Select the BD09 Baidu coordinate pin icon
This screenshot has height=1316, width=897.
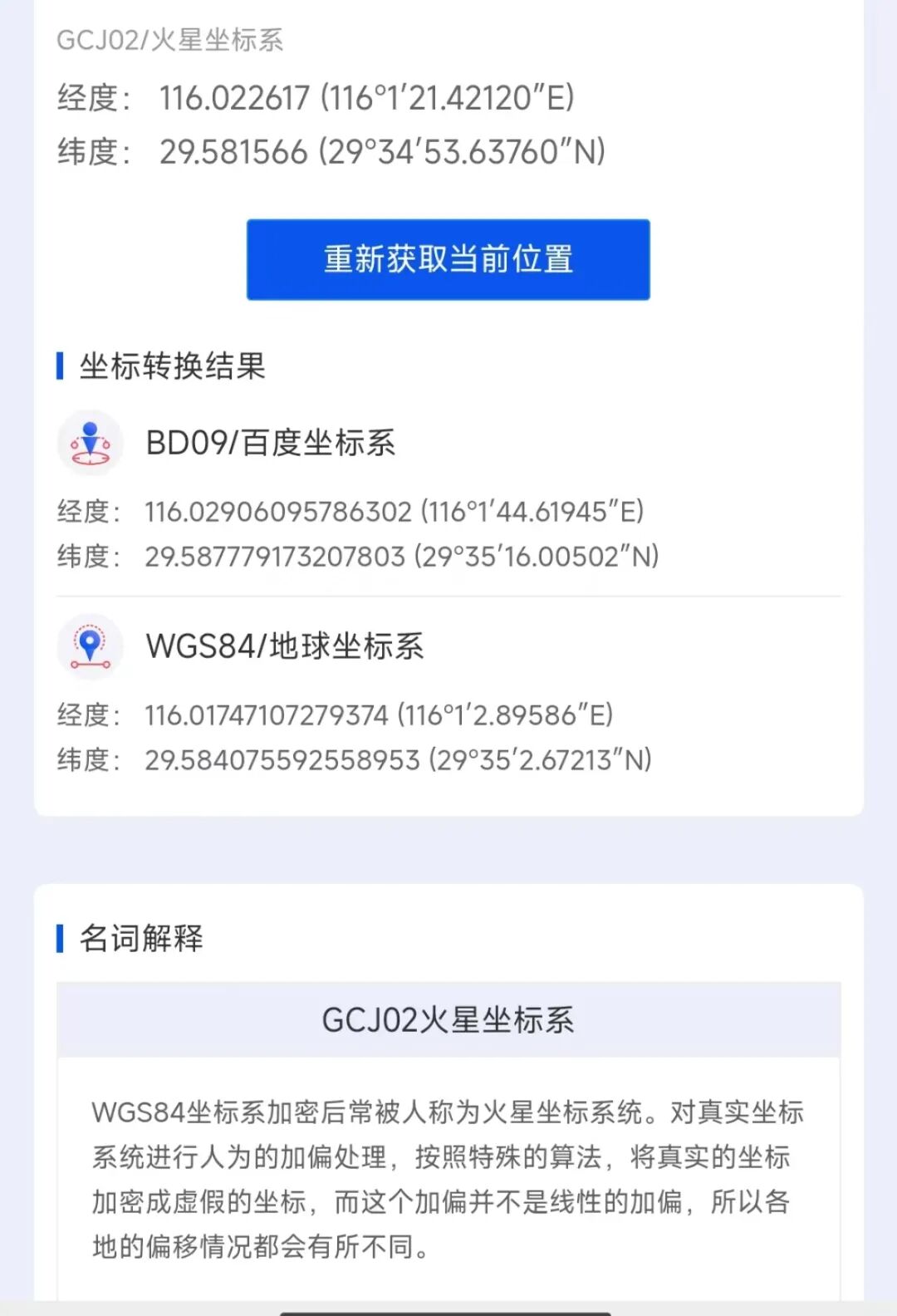(91, 443)
